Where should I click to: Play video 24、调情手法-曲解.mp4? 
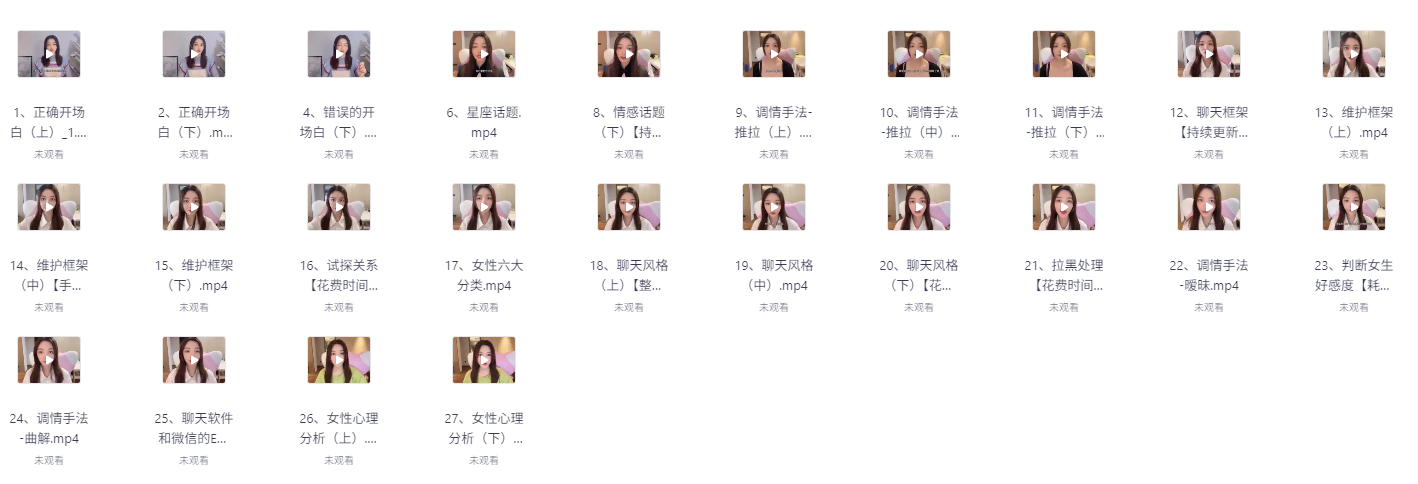(49, 360)
